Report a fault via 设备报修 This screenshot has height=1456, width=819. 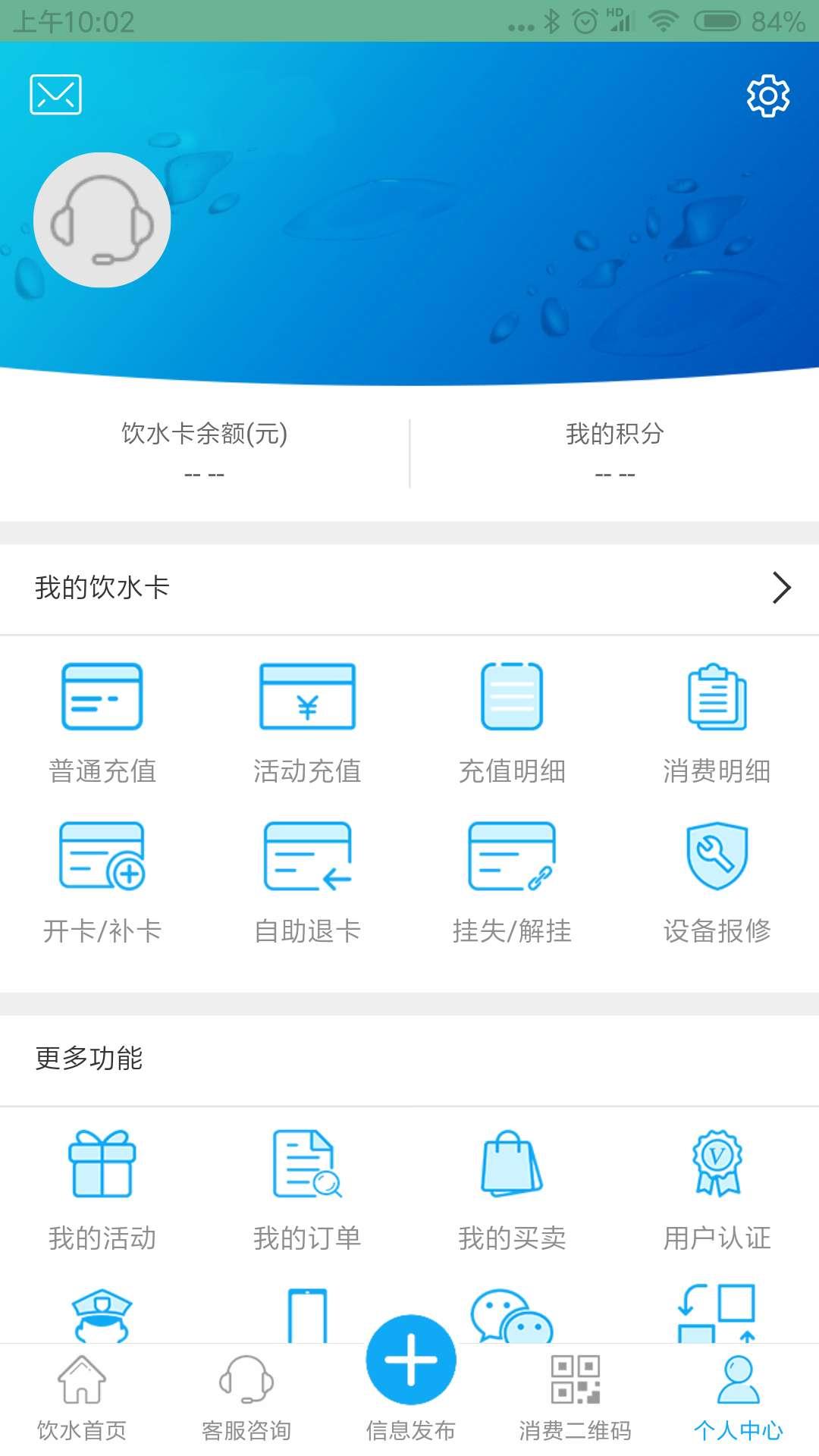tap(717, 880)
